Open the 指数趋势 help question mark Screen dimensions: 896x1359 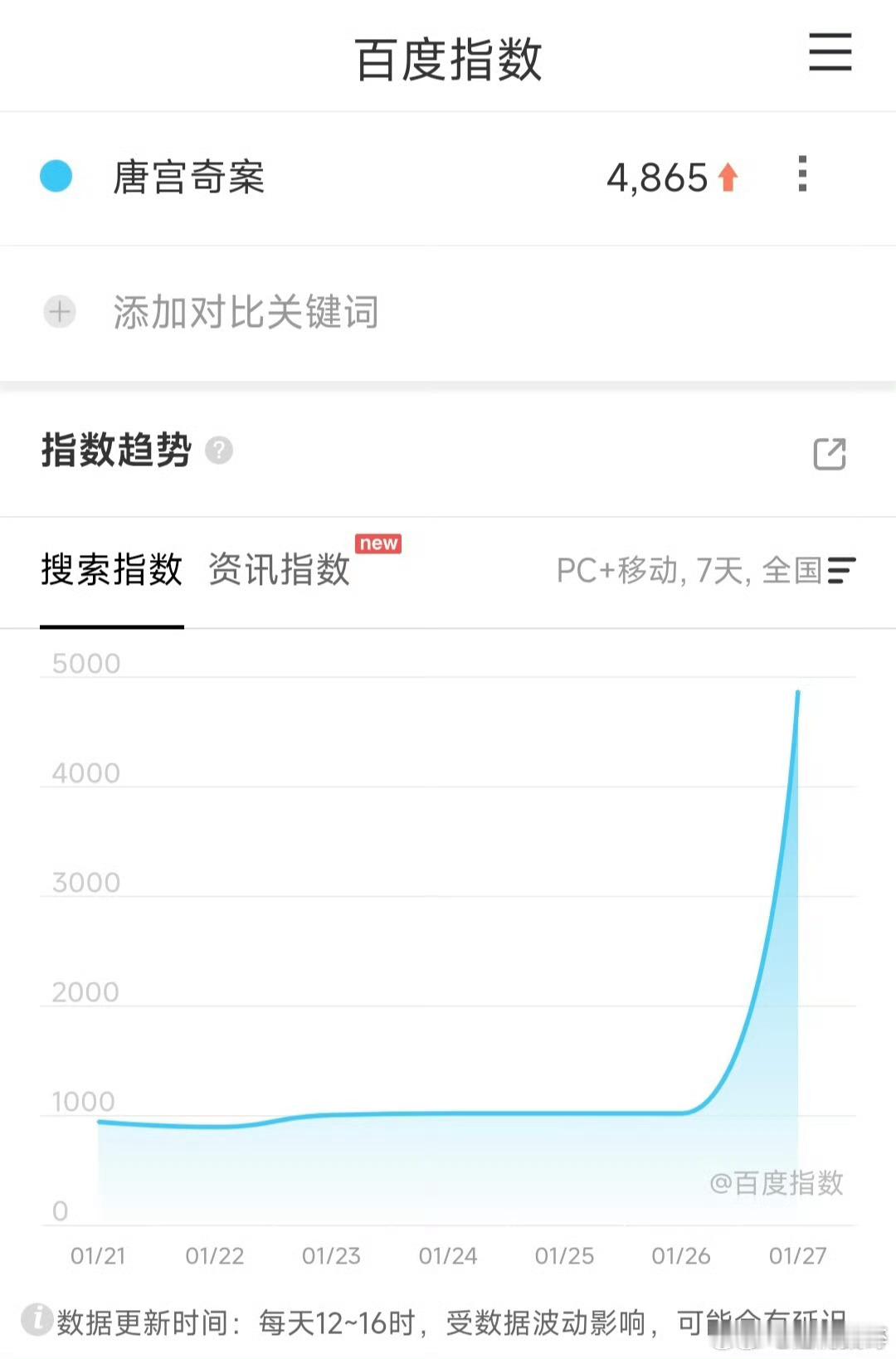click(218, 451)
